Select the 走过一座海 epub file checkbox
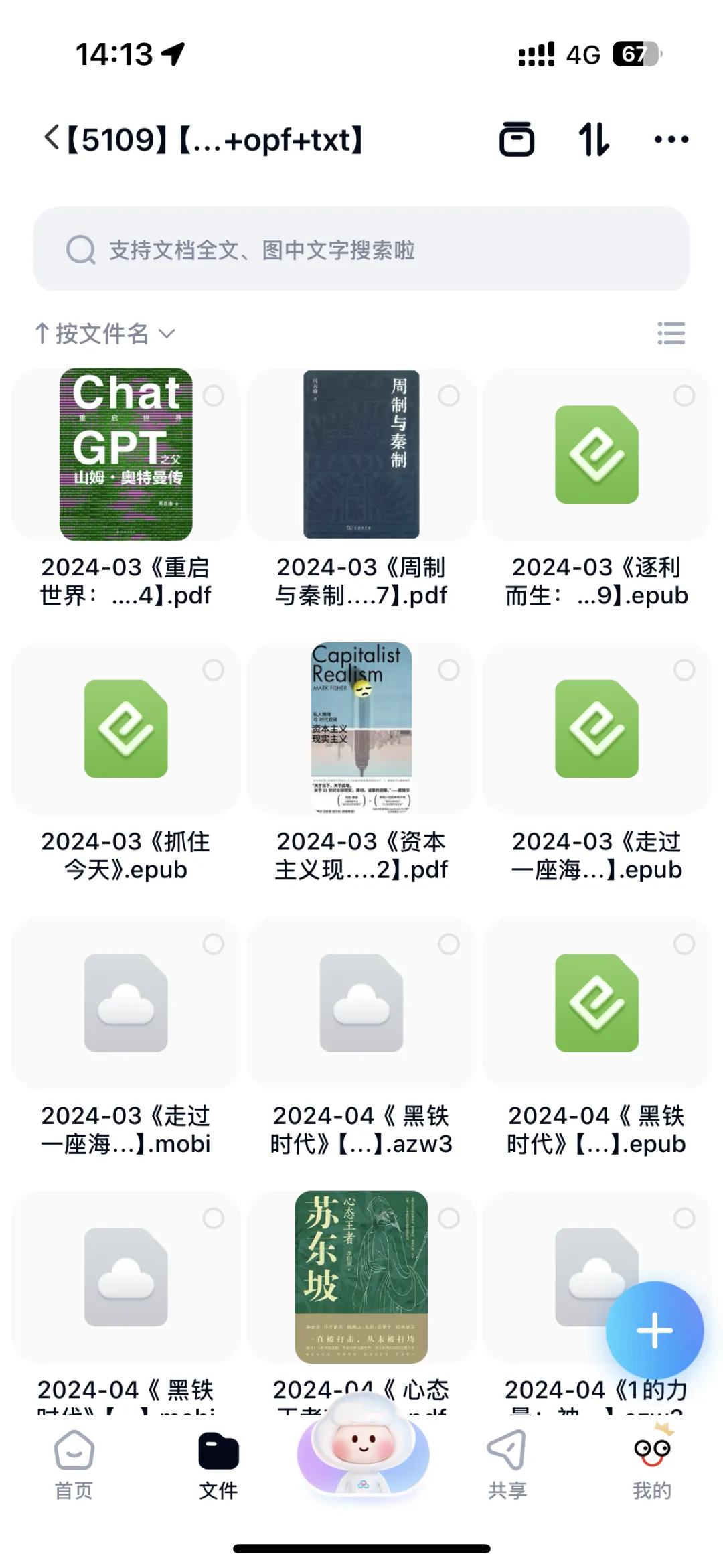 tap(684, 670)
